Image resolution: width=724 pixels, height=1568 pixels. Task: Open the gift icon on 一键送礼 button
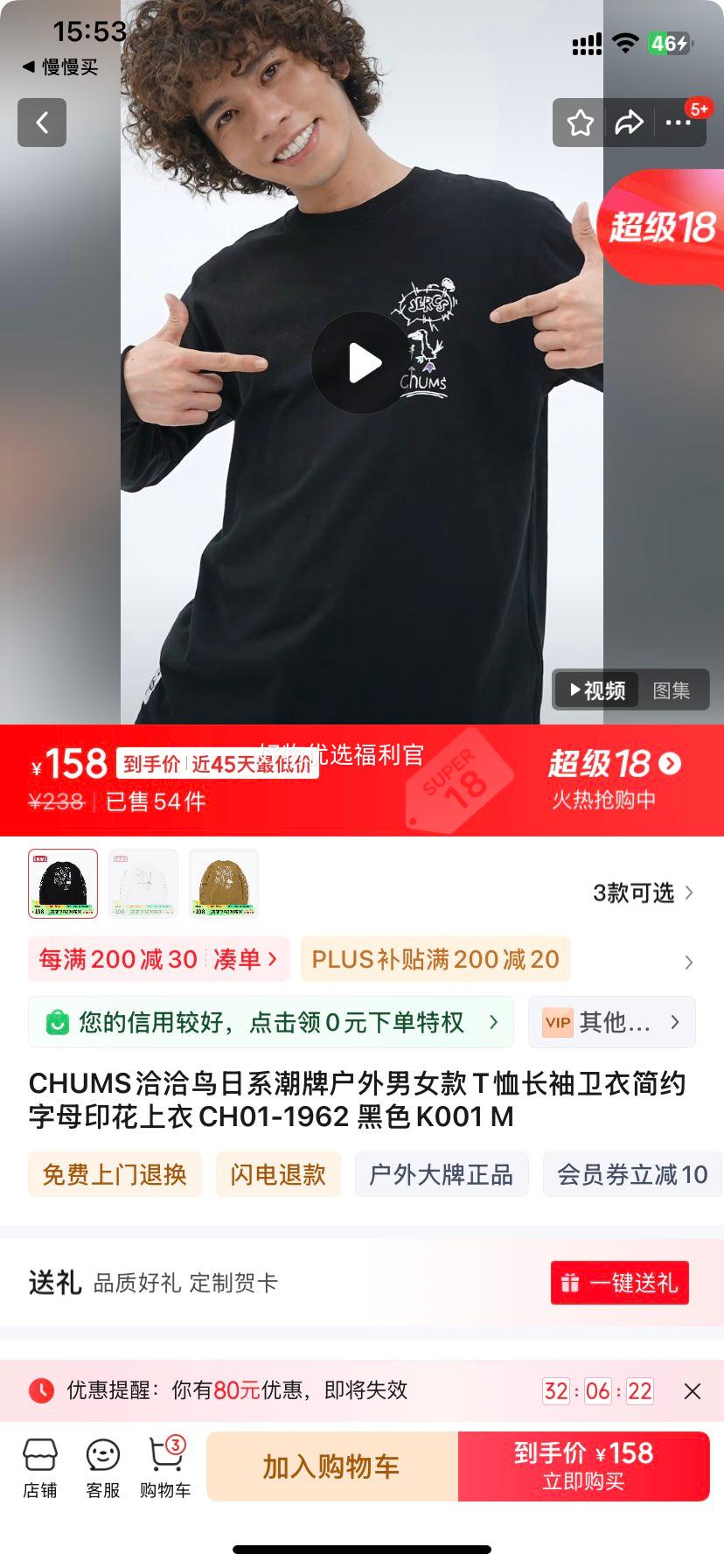point(569,1283)
